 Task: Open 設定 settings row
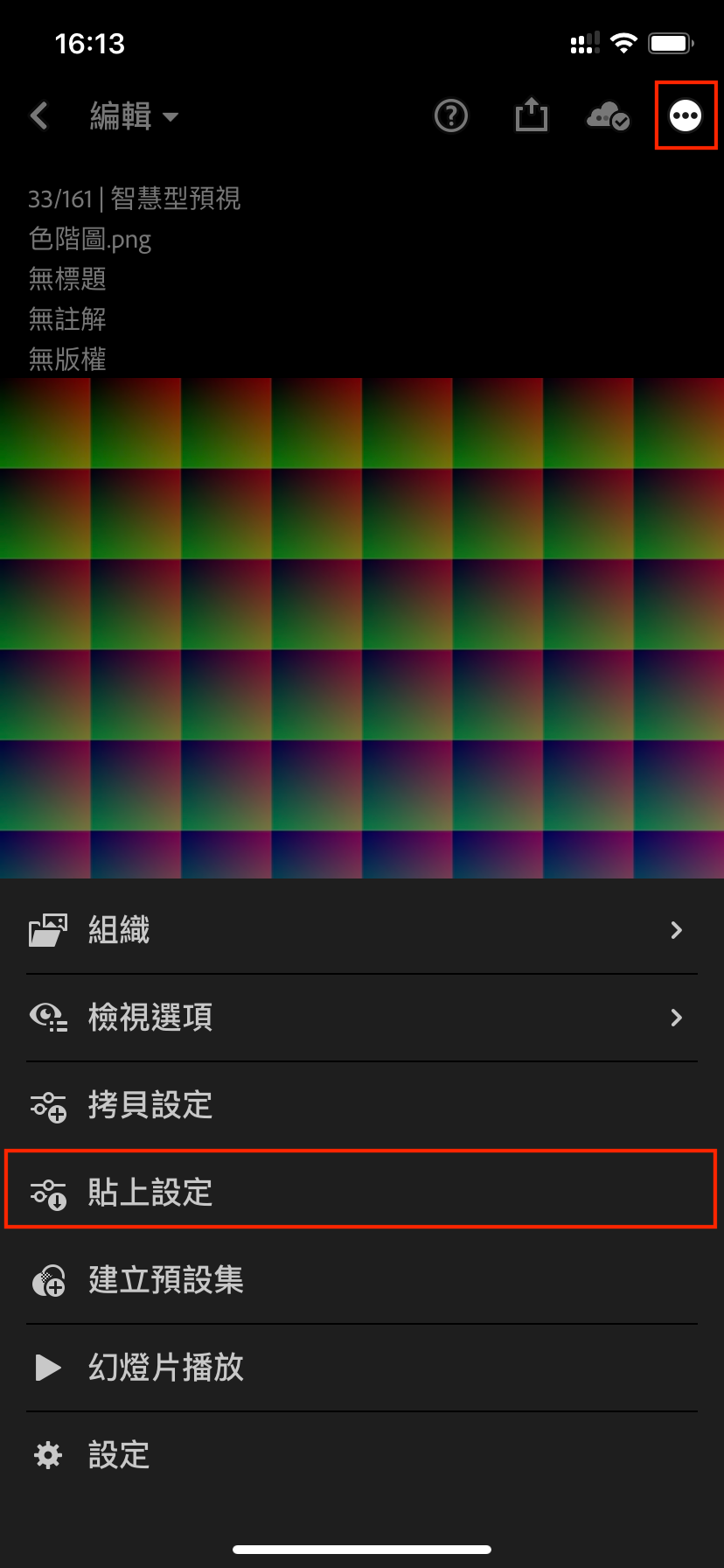(362, 1455)
